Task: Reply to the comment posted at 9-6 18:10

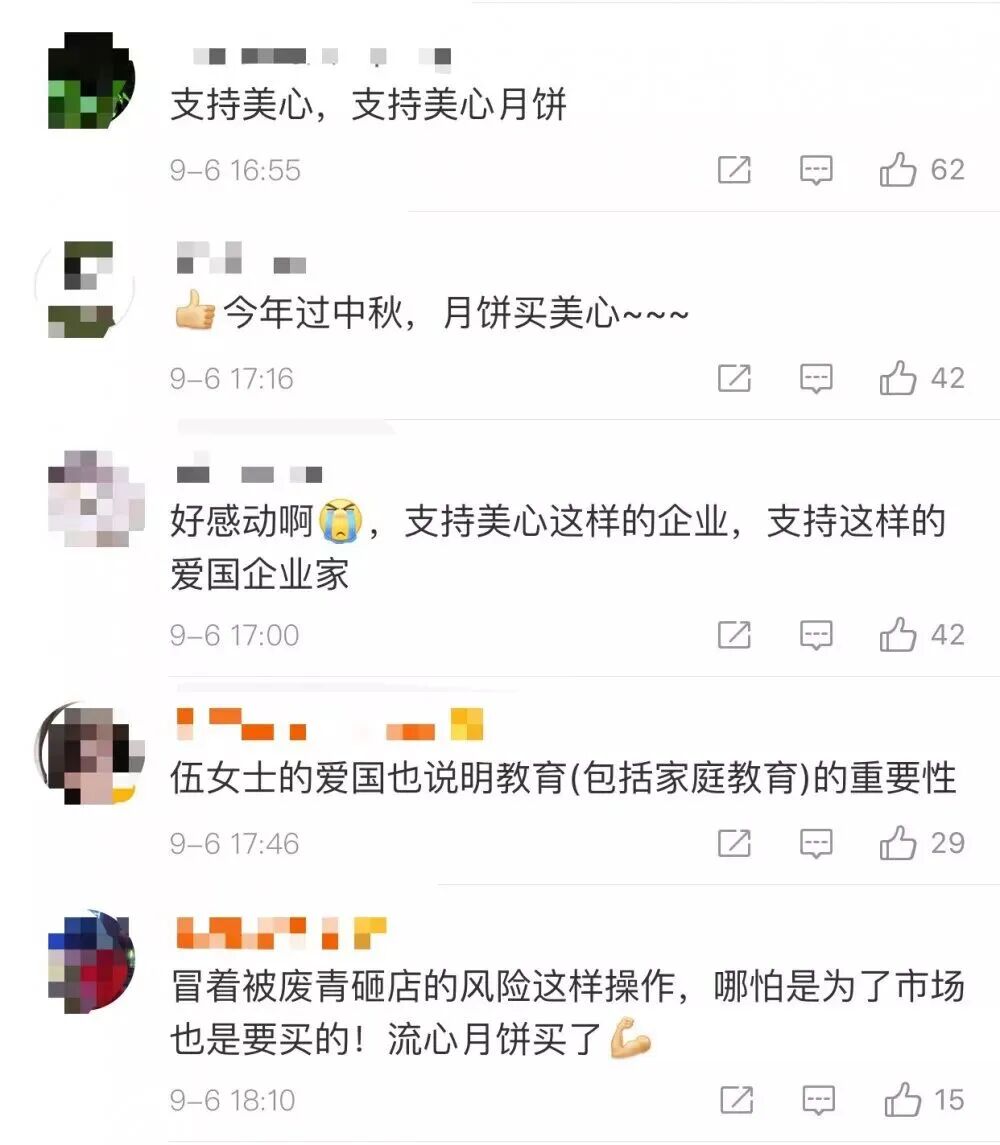Action: point(817,1100)
